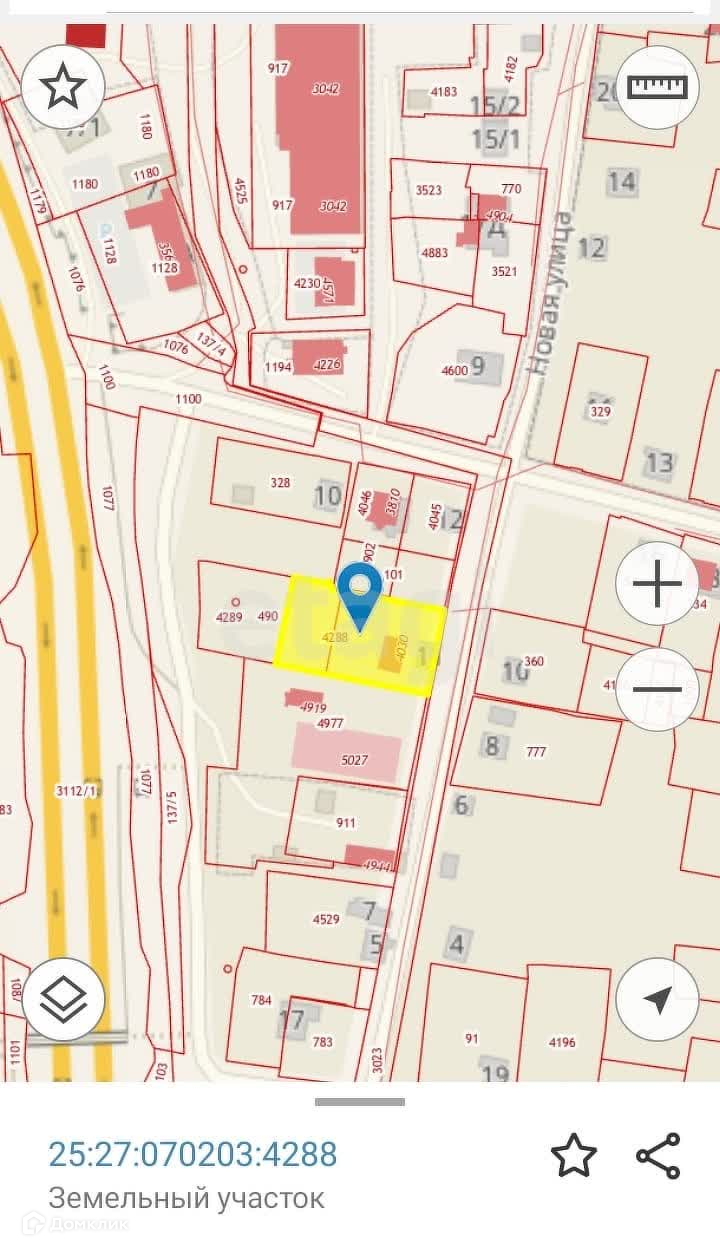Center map on my location
The image size is (720, 1250).
(657, 999)
